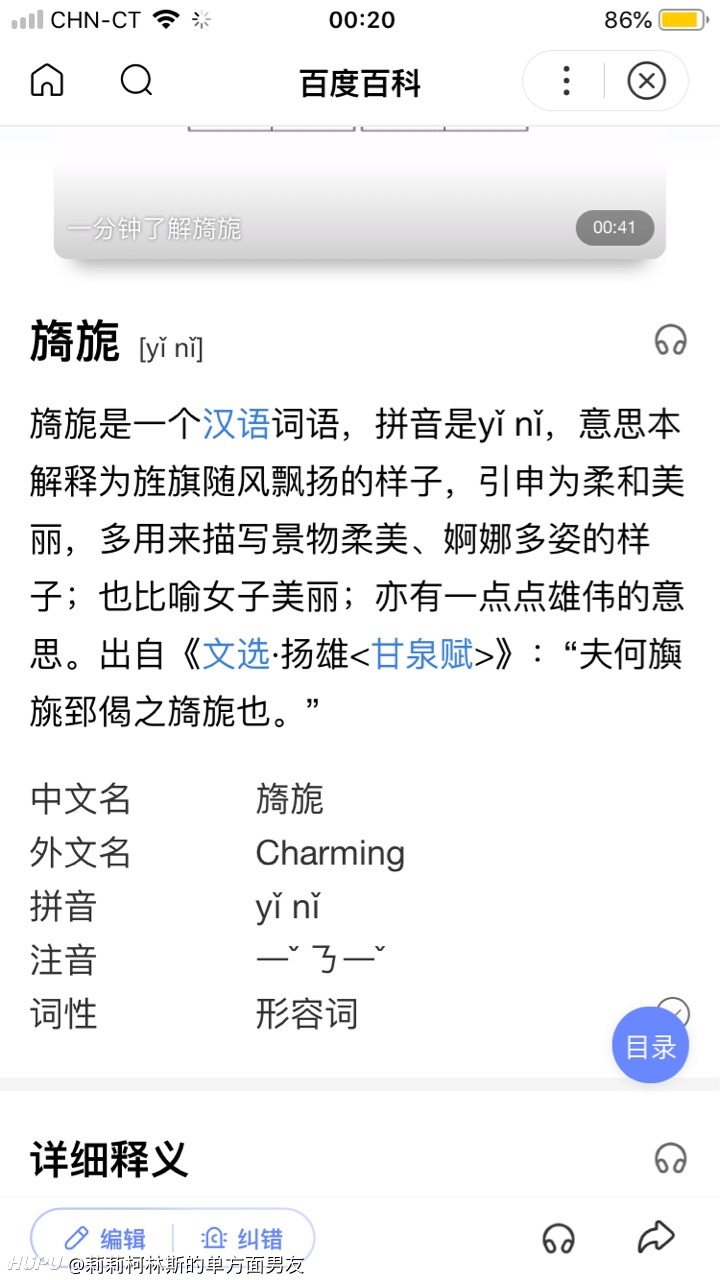Listen to the 详细释义 section audio

tap(670, 1159)
